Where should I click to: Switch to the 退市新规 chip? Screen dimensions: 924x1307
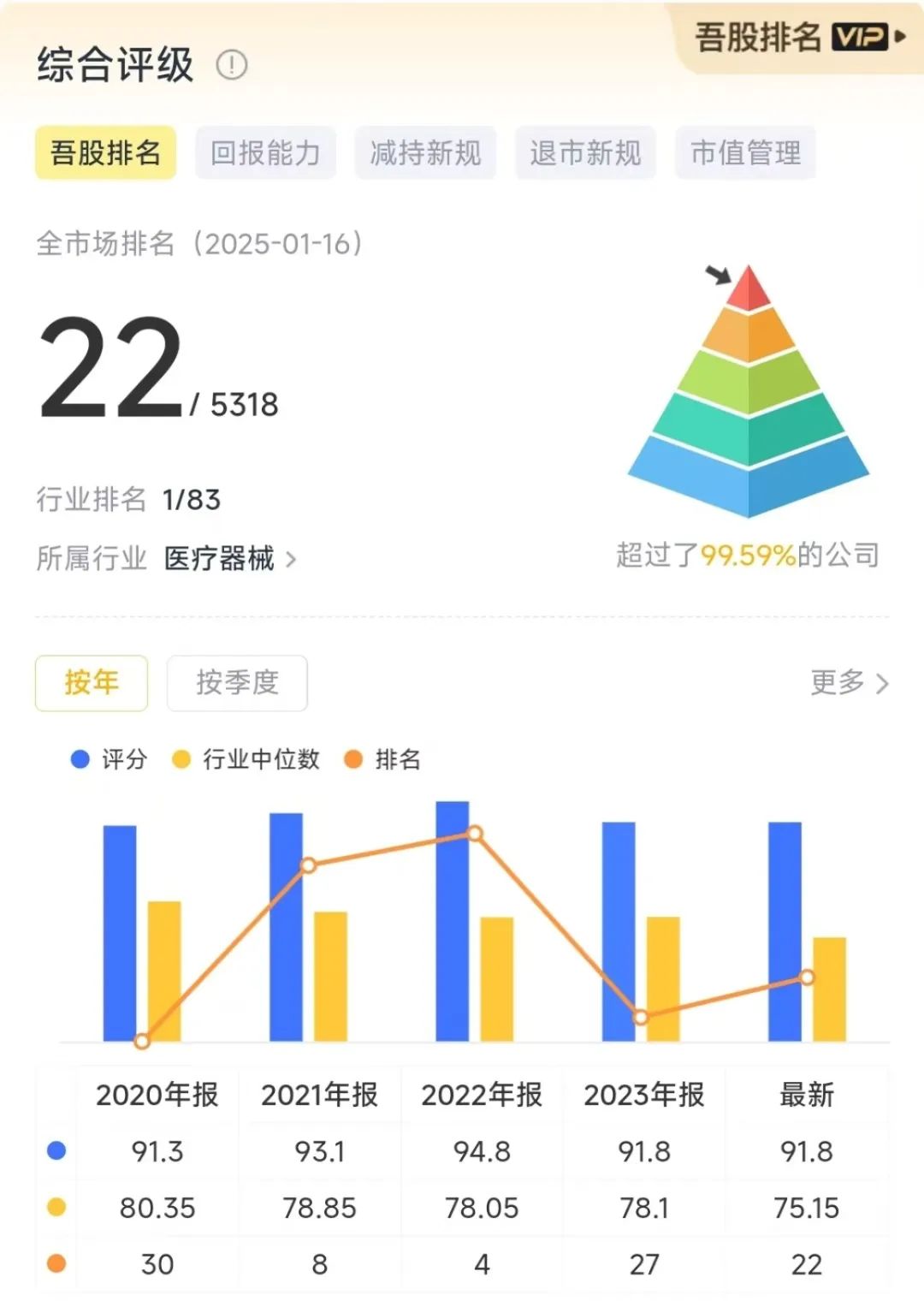point(585,153)
